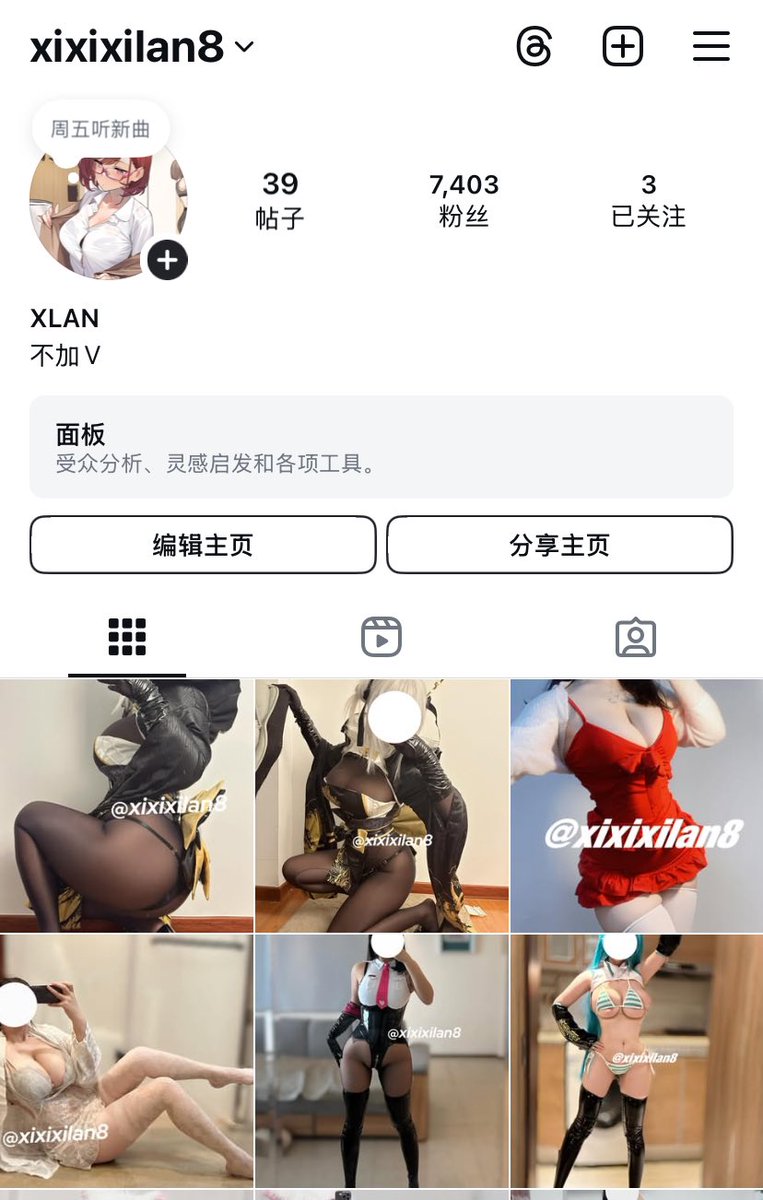This screenshot has height=1200, width=763.
Task: Click 分享主页 to share profile
Action: (558, 544)
